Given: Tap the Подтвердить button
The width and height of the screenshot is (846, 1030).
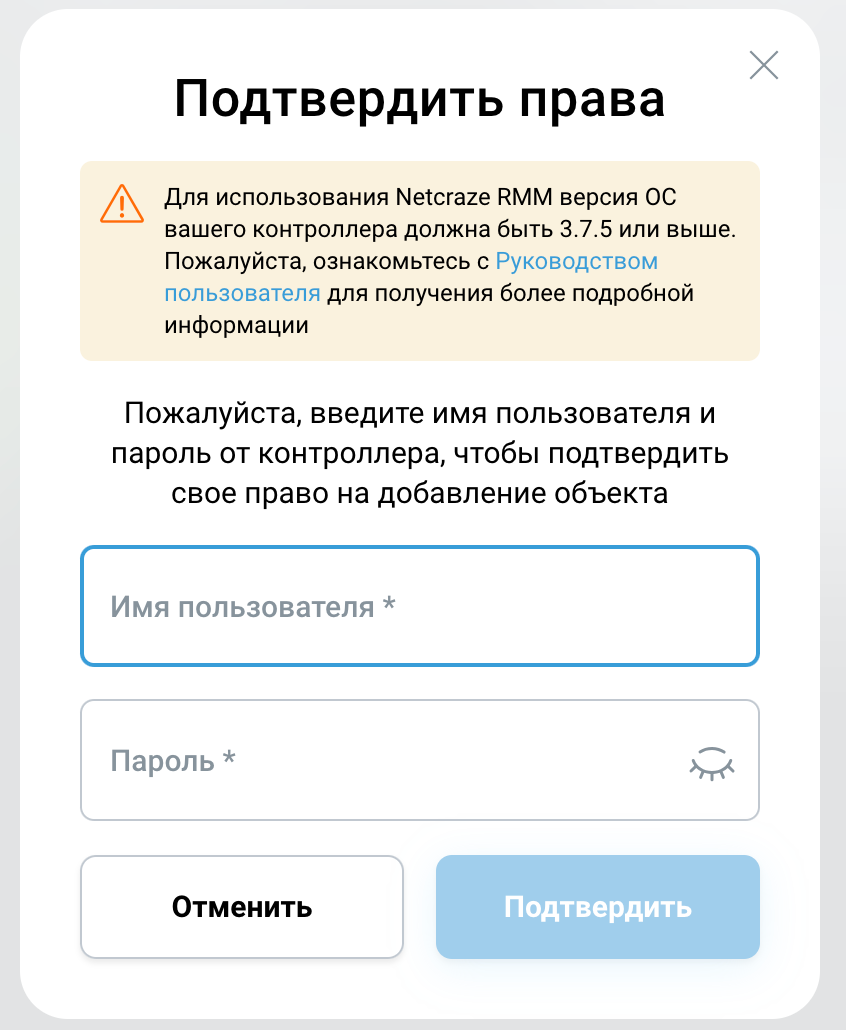Looking at the screenshot, I should pos(598,907).
